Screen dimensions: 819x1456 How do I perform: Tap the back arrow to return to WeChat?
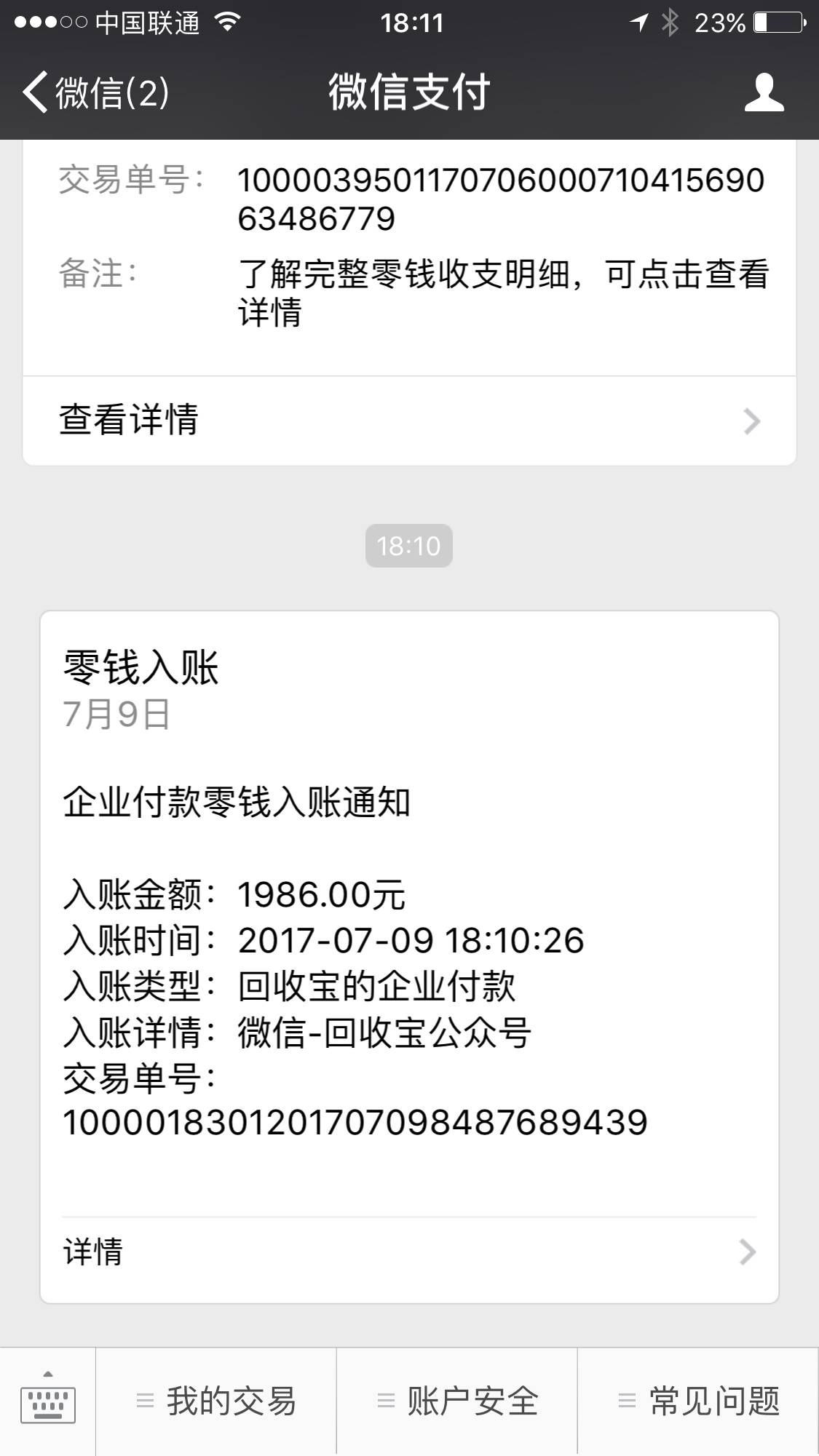34,92
